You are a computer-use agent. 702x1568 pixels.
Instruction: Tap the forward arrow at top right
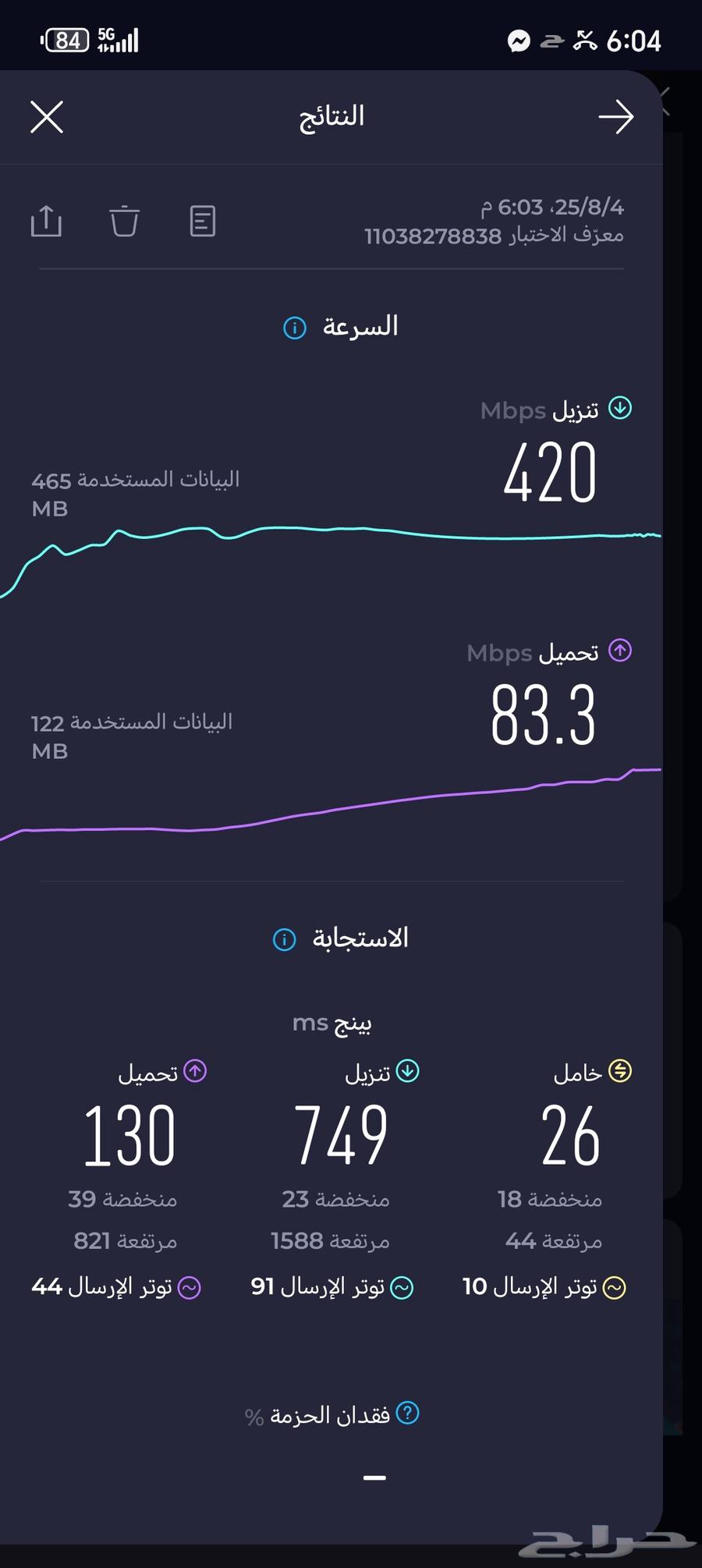coord(616,116)
